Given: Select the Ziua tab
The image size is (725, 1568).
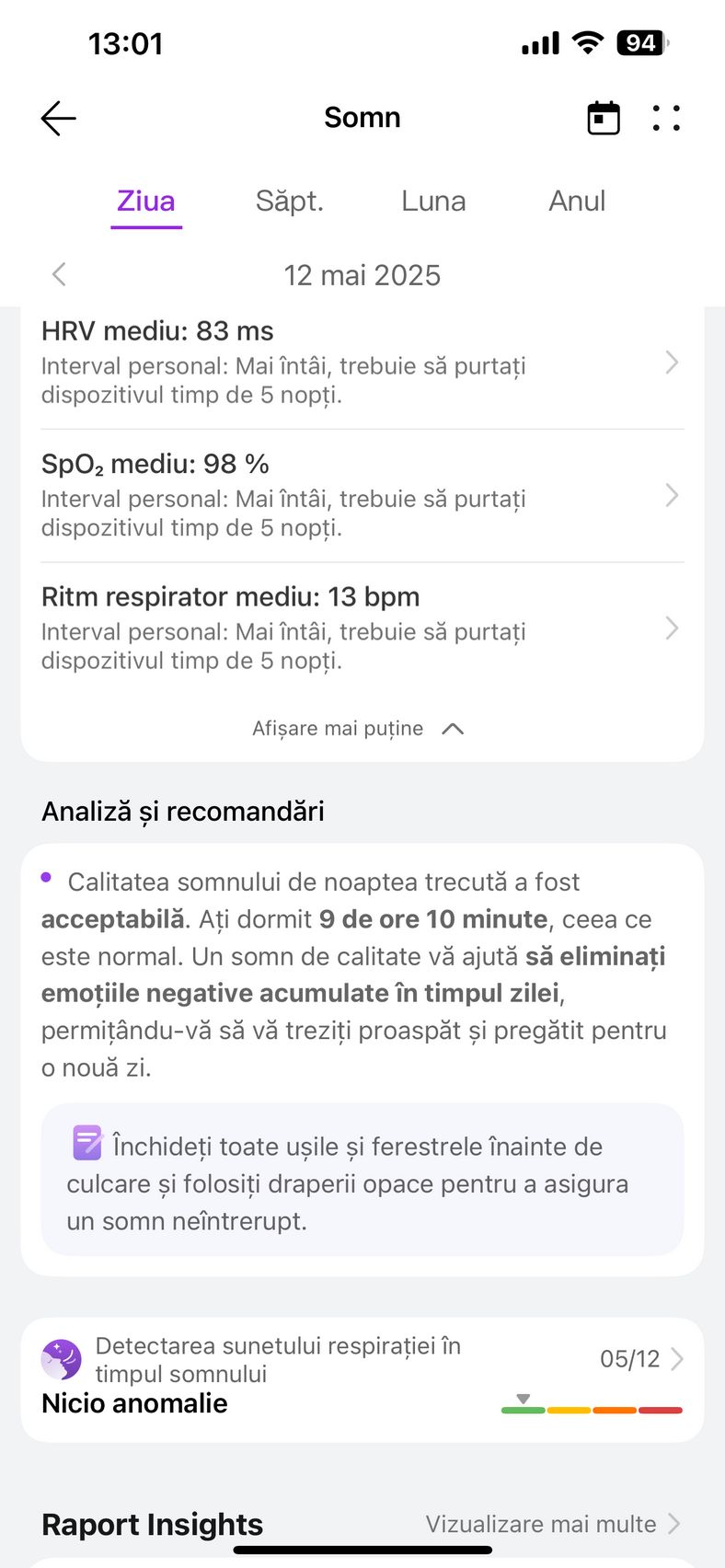Looking at the screenshot, I should click(x=146, y=201).
